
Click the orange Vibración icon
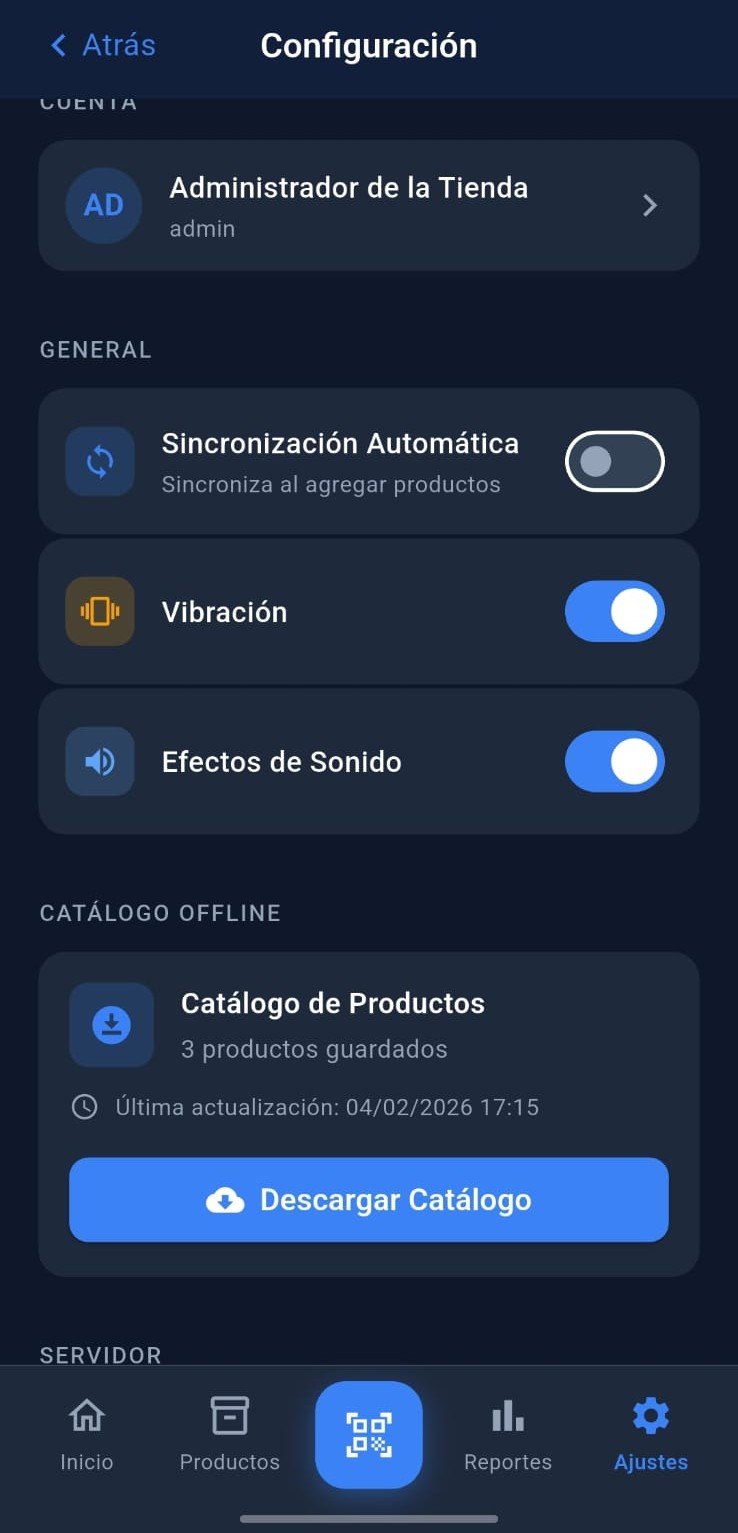point(99,611)
